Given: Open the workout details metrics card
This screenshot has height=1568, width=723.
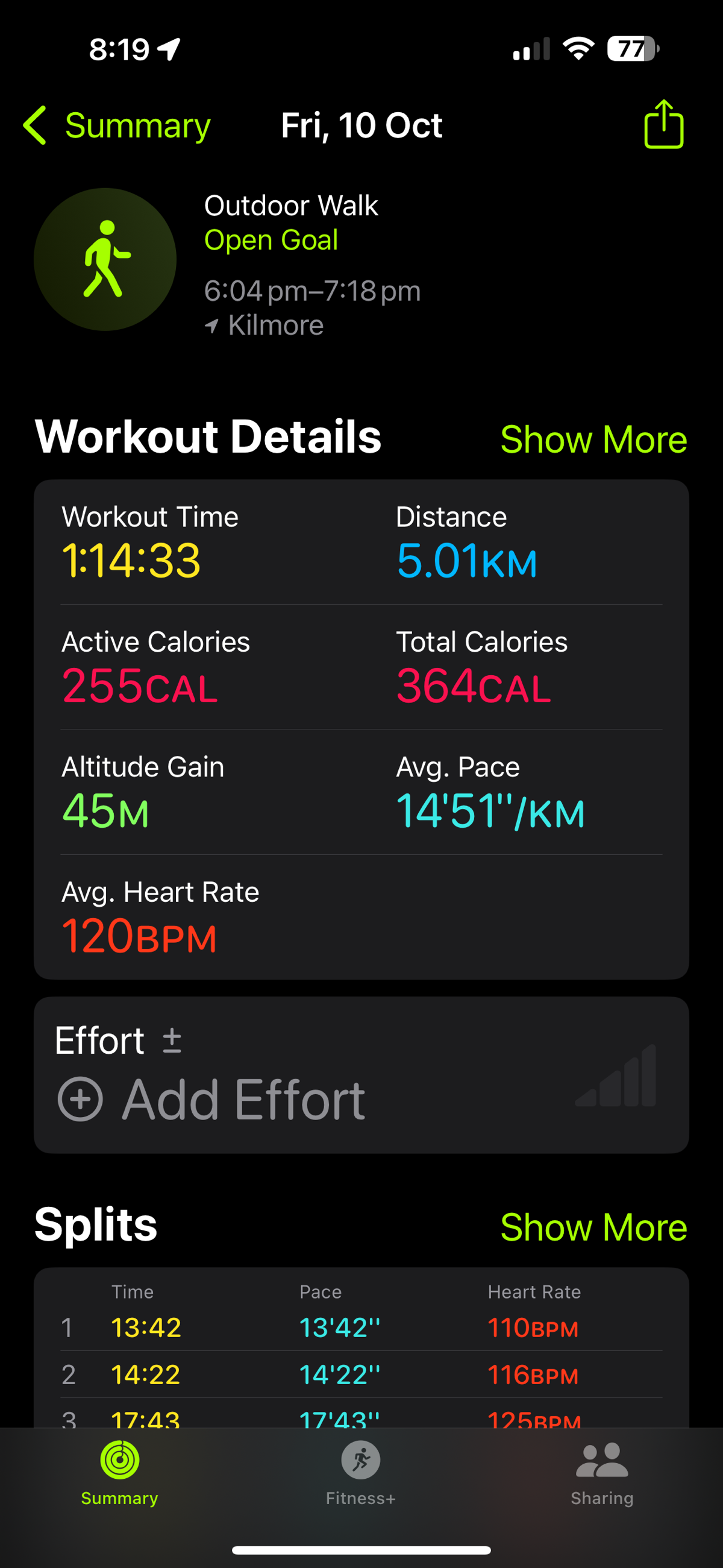Looking at the screenshot, I should click(x=361, y=728).
